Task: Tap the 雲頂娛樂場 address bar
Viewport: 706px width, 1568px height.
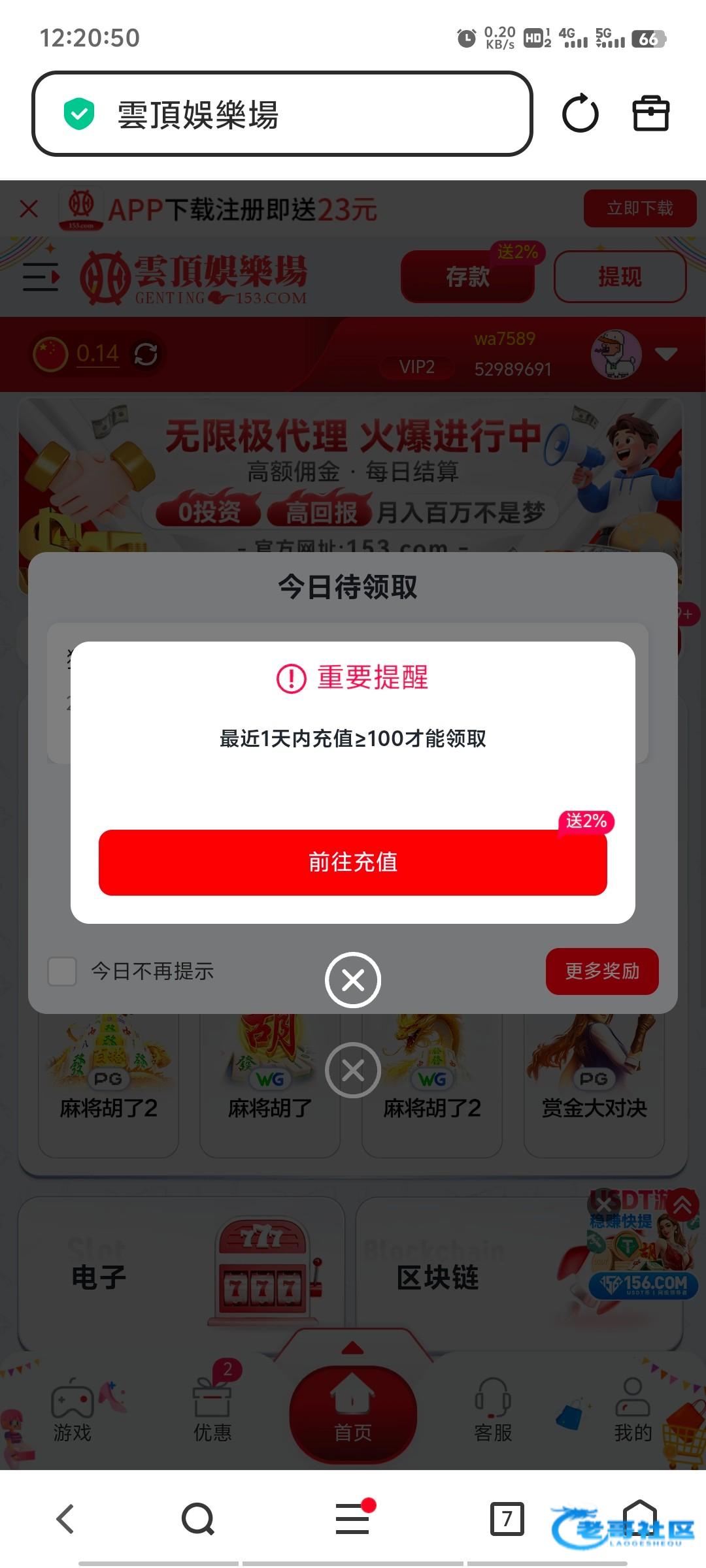Action: (282, 114)
